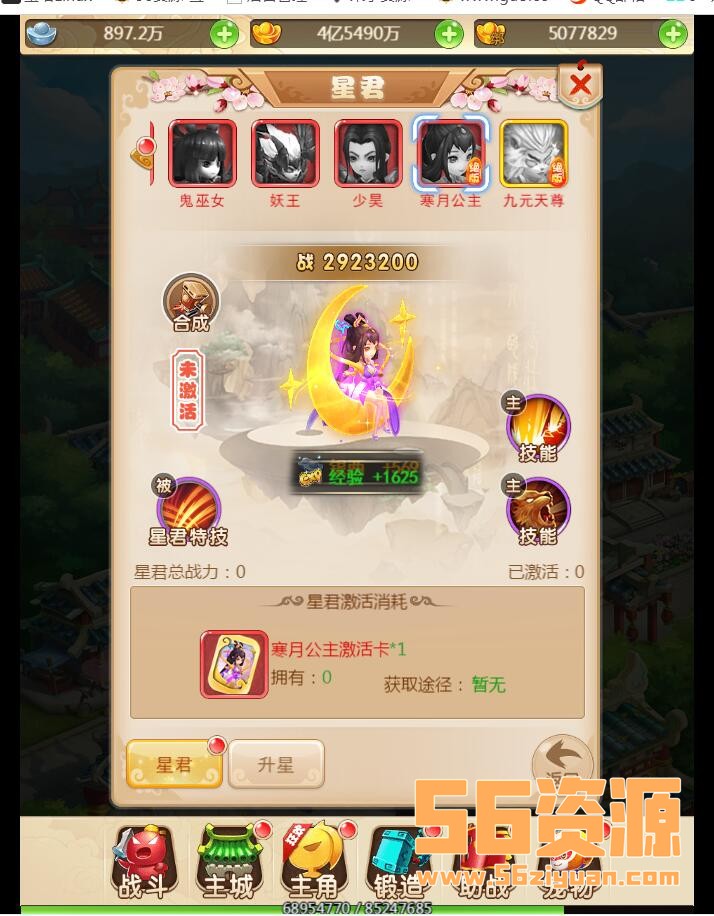
Task: Go to 主城 in the bottom bar
Action: coord(230,862)
